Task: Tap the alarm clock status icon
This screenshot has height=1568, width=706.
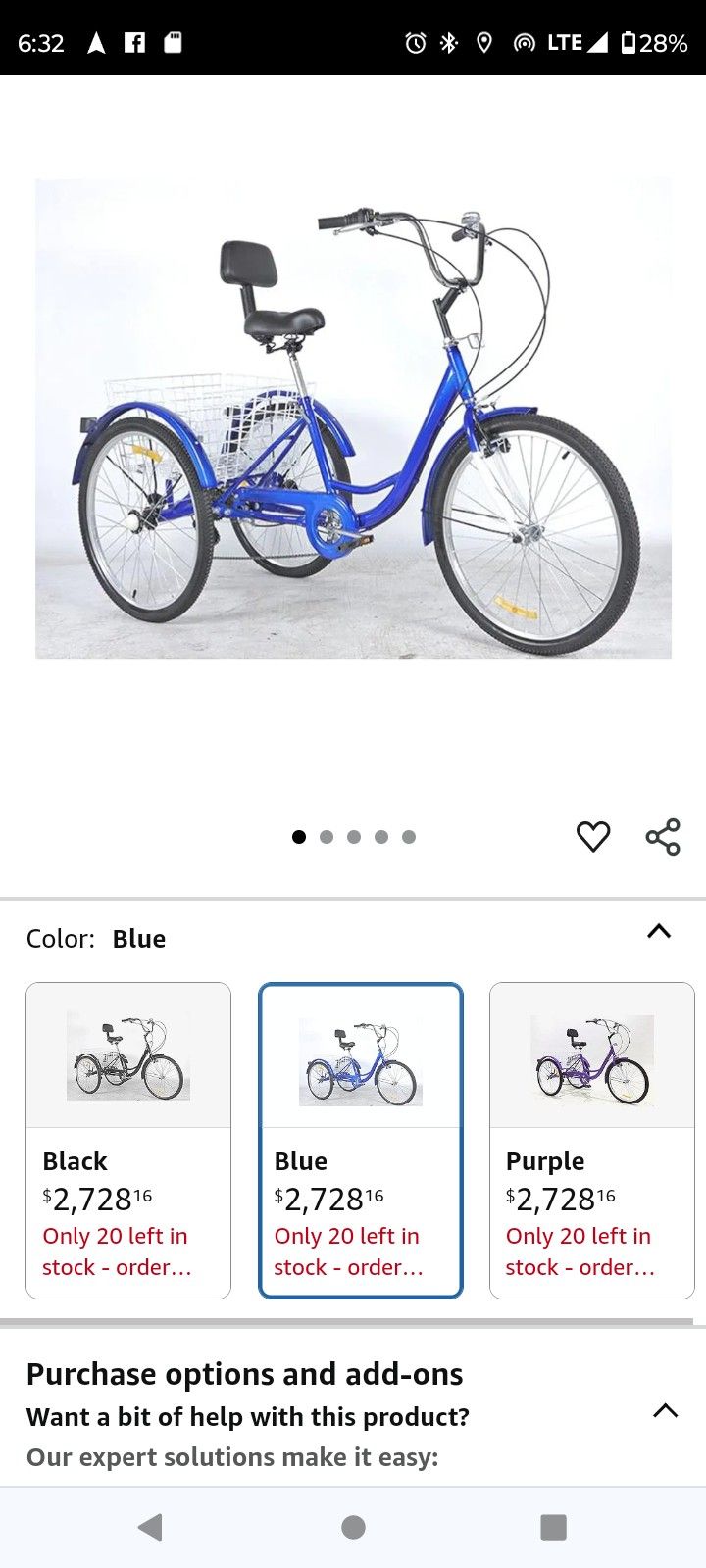Action: pyautogui.click(x=415, y=42)
